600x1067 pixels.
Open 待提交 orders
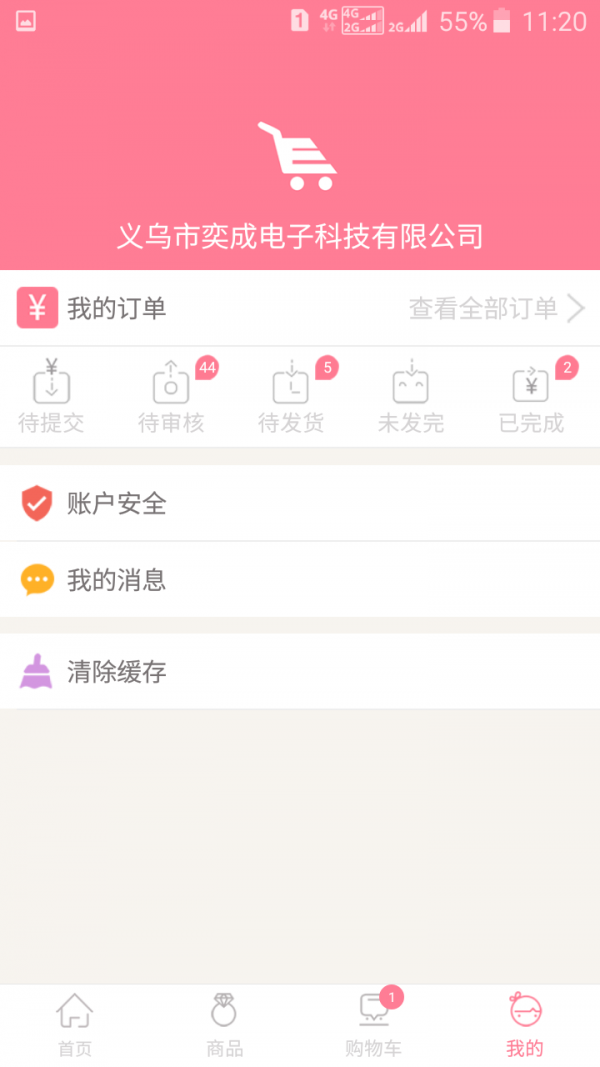click(51, 398)
